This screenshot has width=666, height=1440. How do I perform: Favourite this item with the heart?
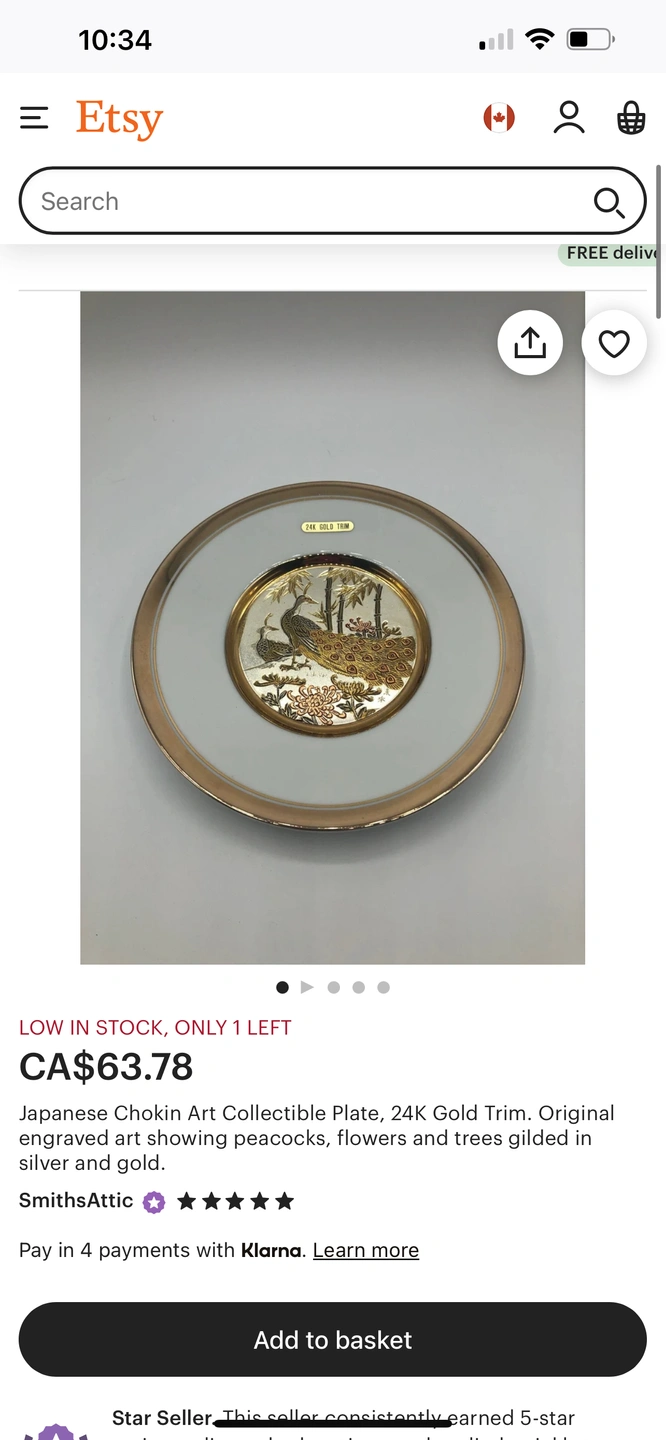614,343
